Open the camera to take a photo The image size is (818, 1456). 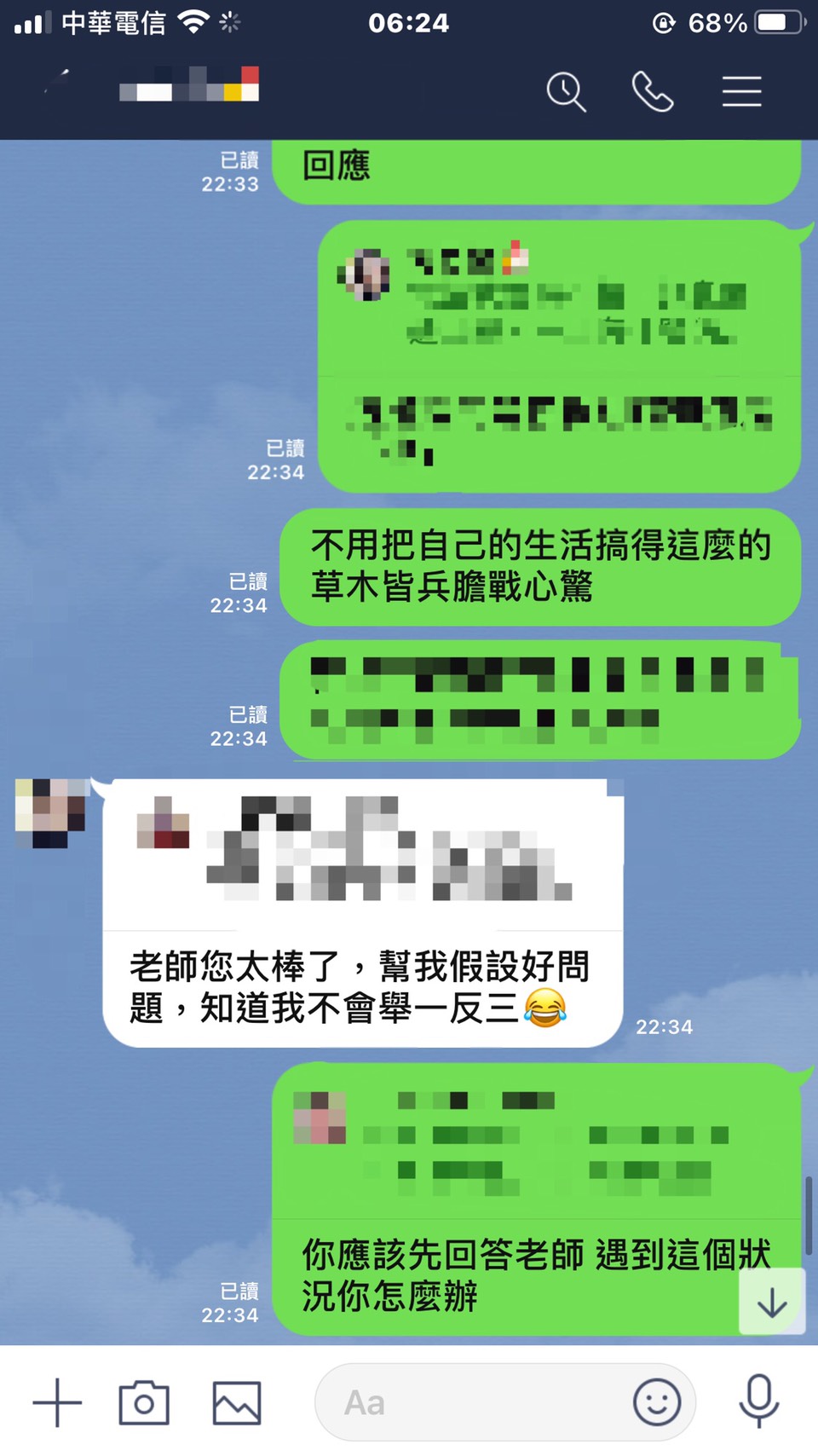point(144,1402)
